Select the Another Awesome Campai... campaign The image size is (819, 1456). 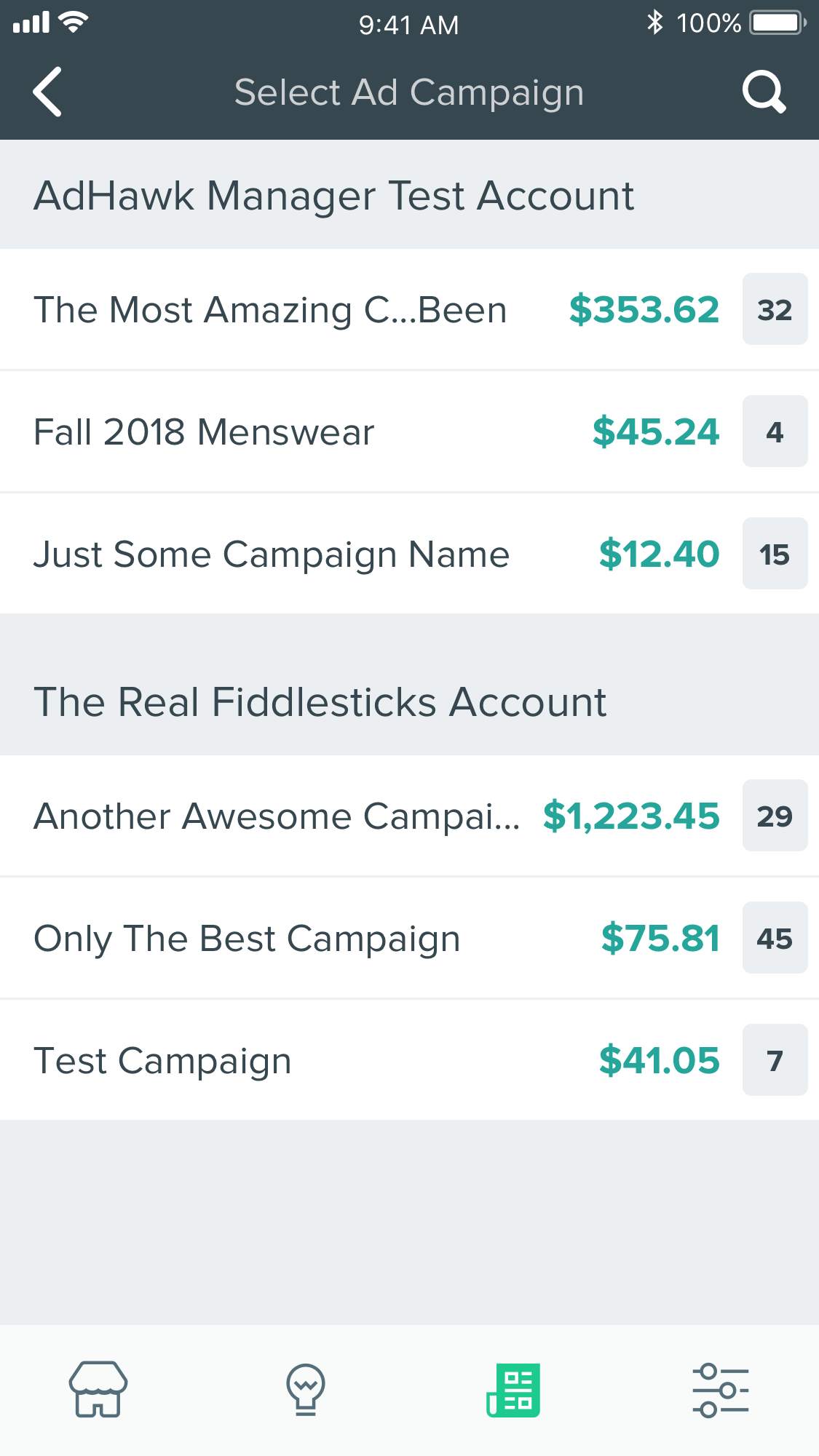pyautogui.click(x=277, y=816)
